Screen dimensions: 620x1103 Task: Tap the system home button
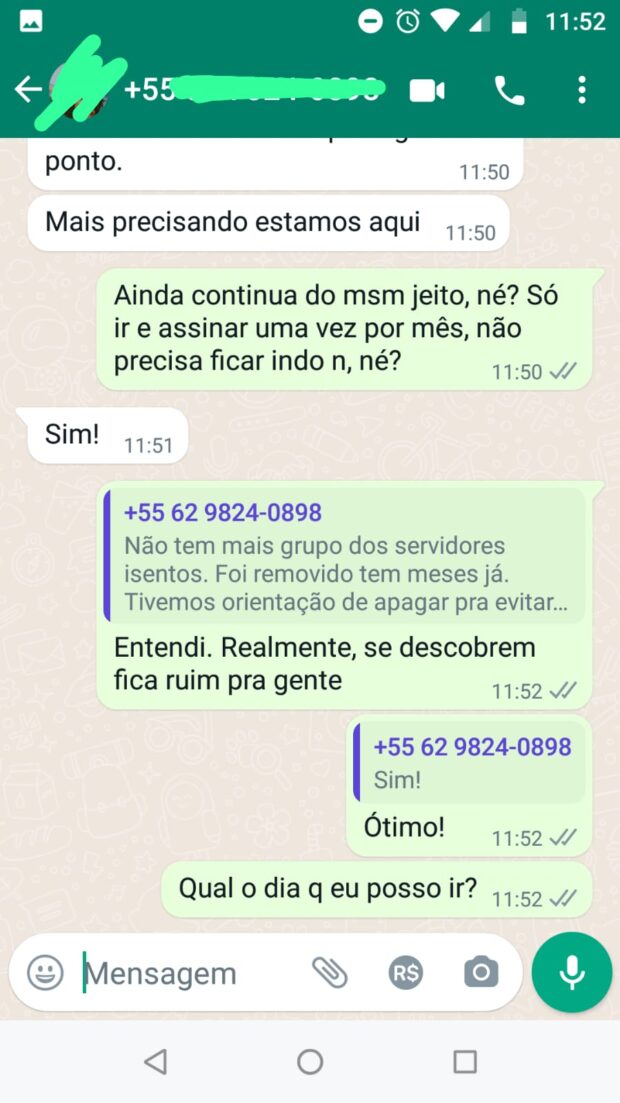click(310, 1061)
